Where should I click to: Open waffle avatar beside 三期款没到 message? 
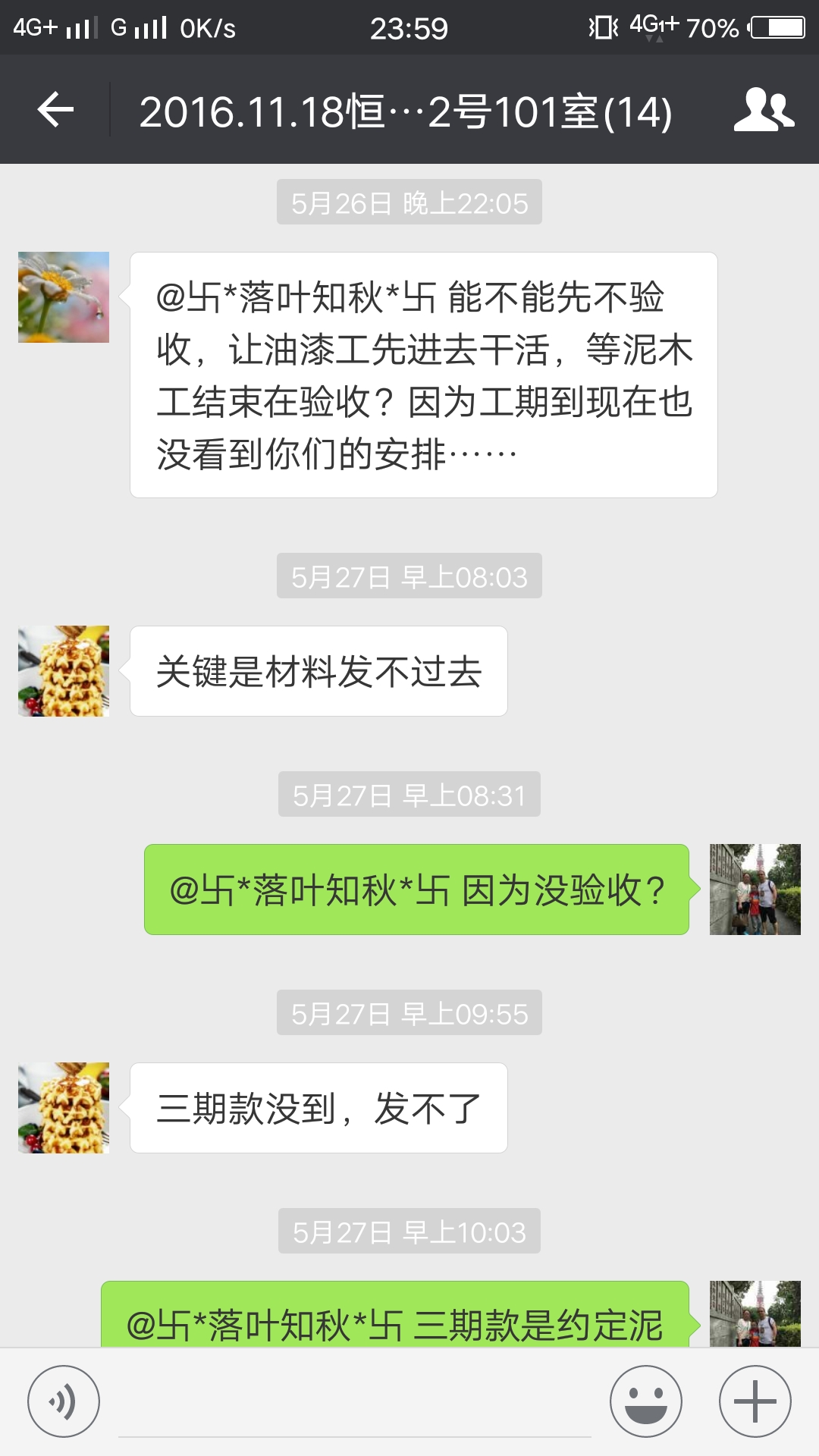pos(64,1108)
